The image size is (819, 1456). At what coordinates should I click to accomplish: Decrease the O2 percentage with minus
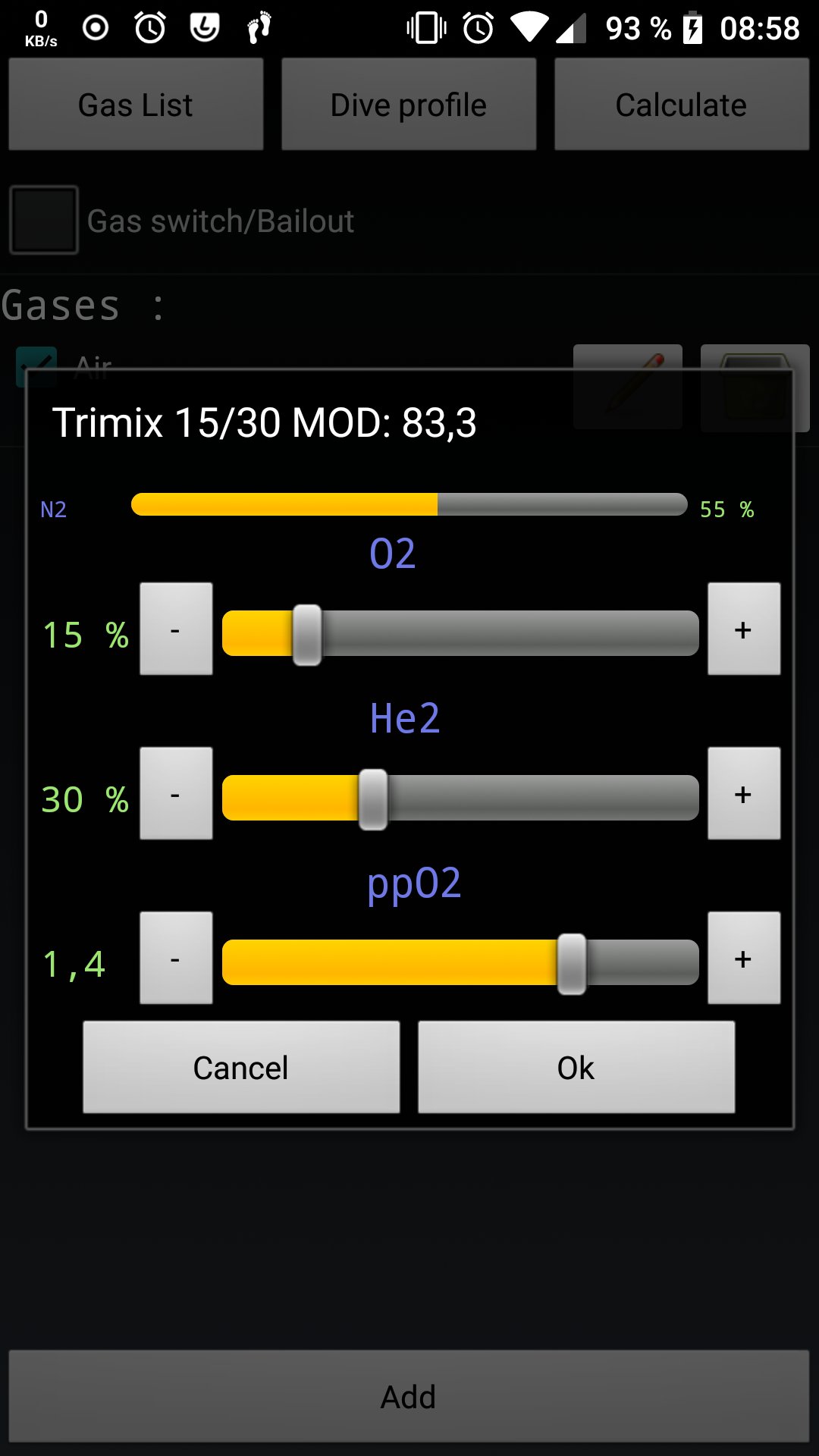(x=176, y=629)
